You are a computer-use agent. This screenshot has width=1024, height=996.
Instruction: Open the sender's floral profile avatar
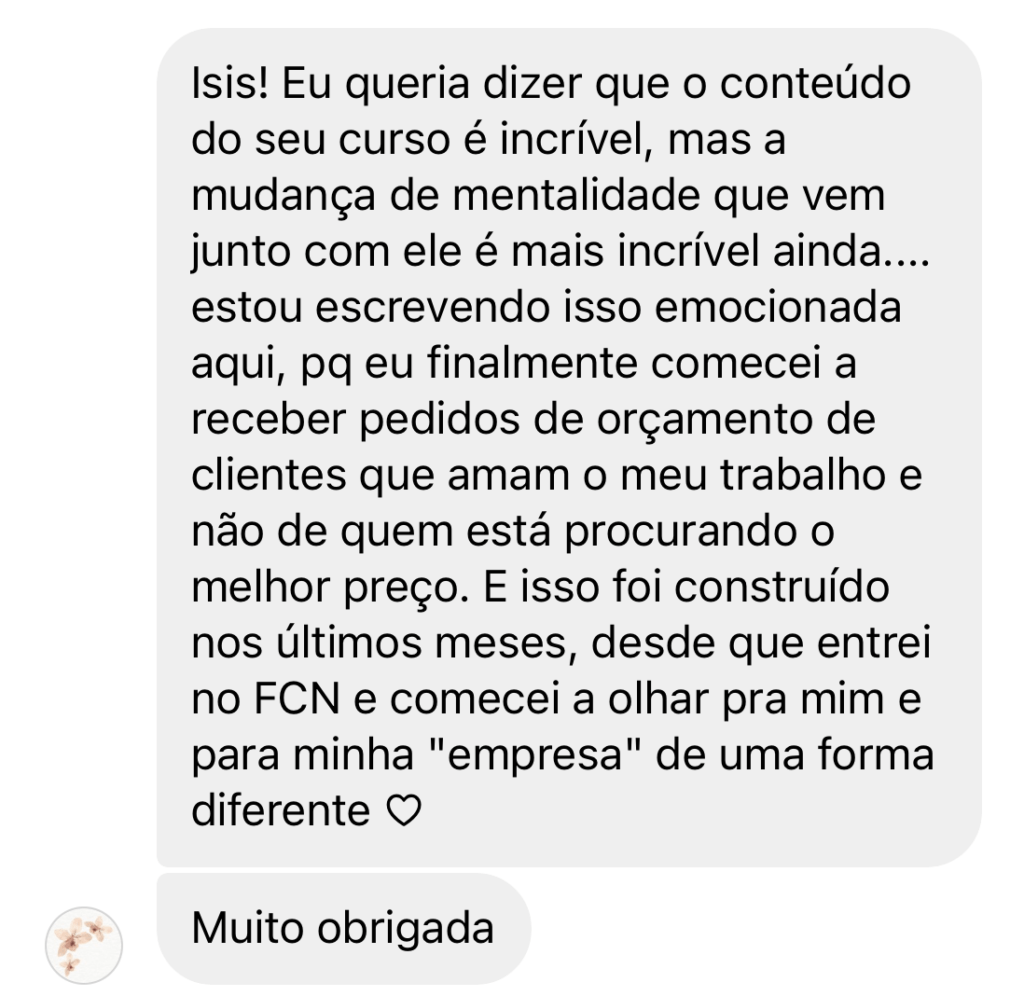tap(84, 945)
